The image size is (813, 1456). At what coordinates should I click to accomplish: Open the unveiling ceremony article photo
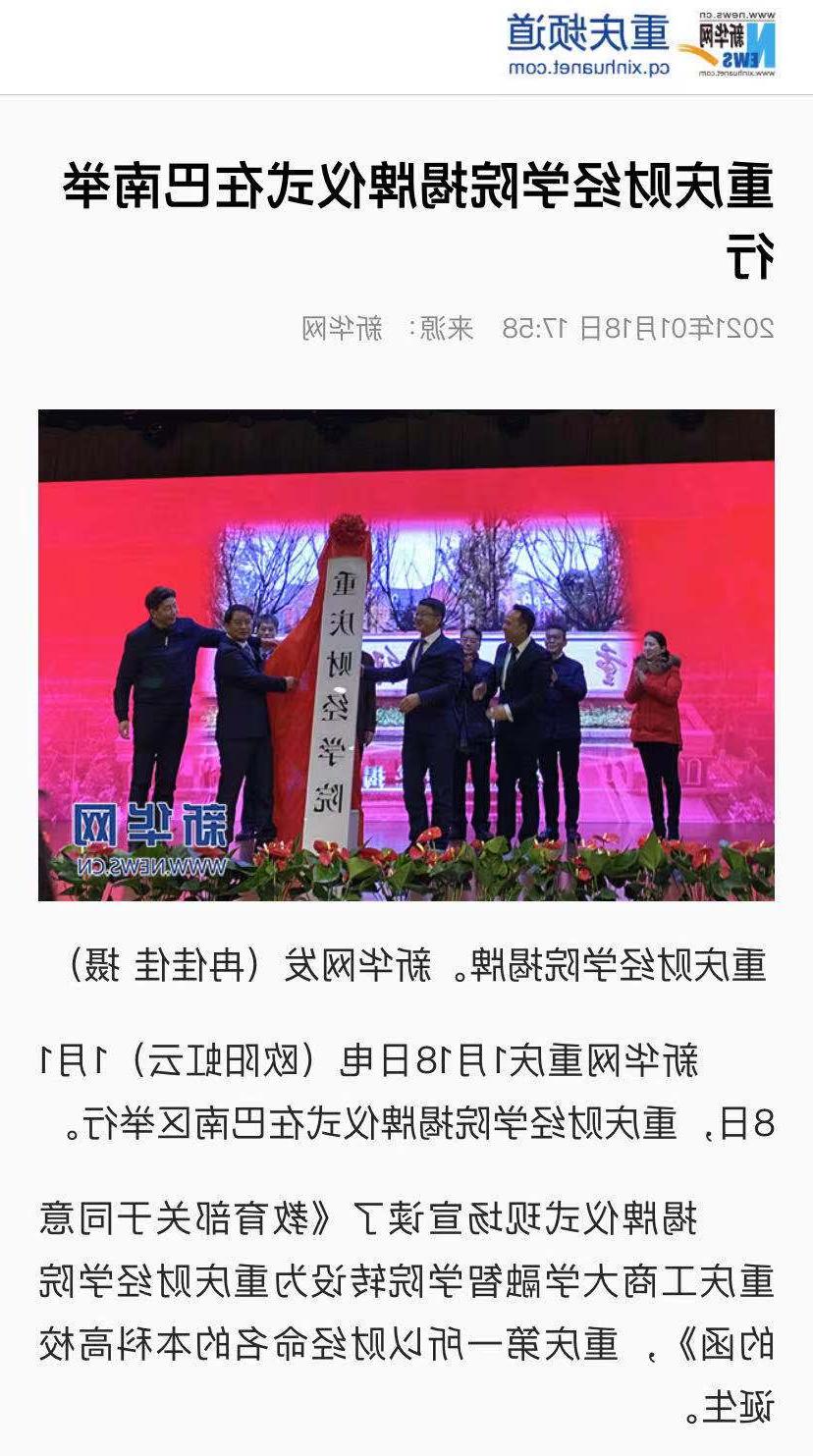[406, 655]
